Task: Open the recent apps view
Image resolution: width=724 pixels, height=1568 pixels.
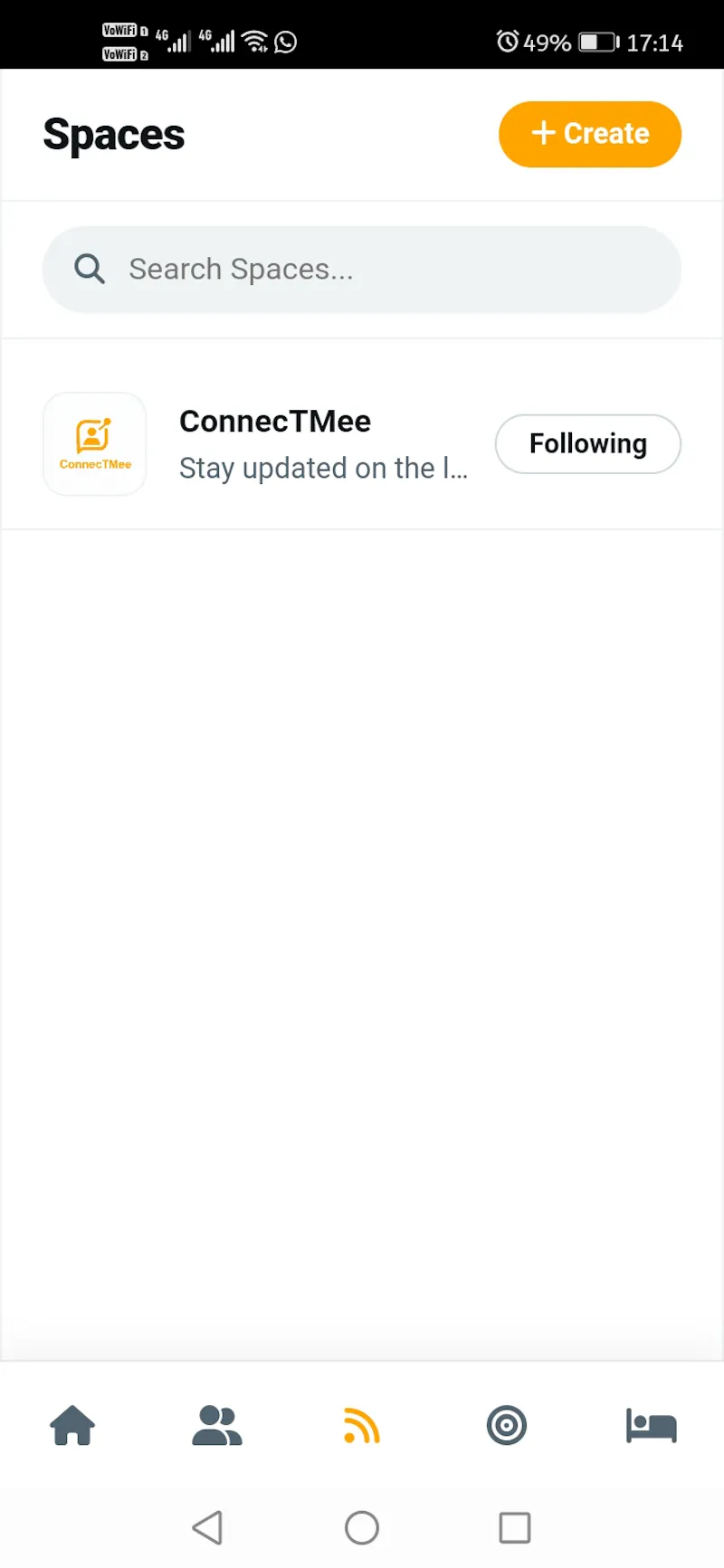Action: [515, 1527]
